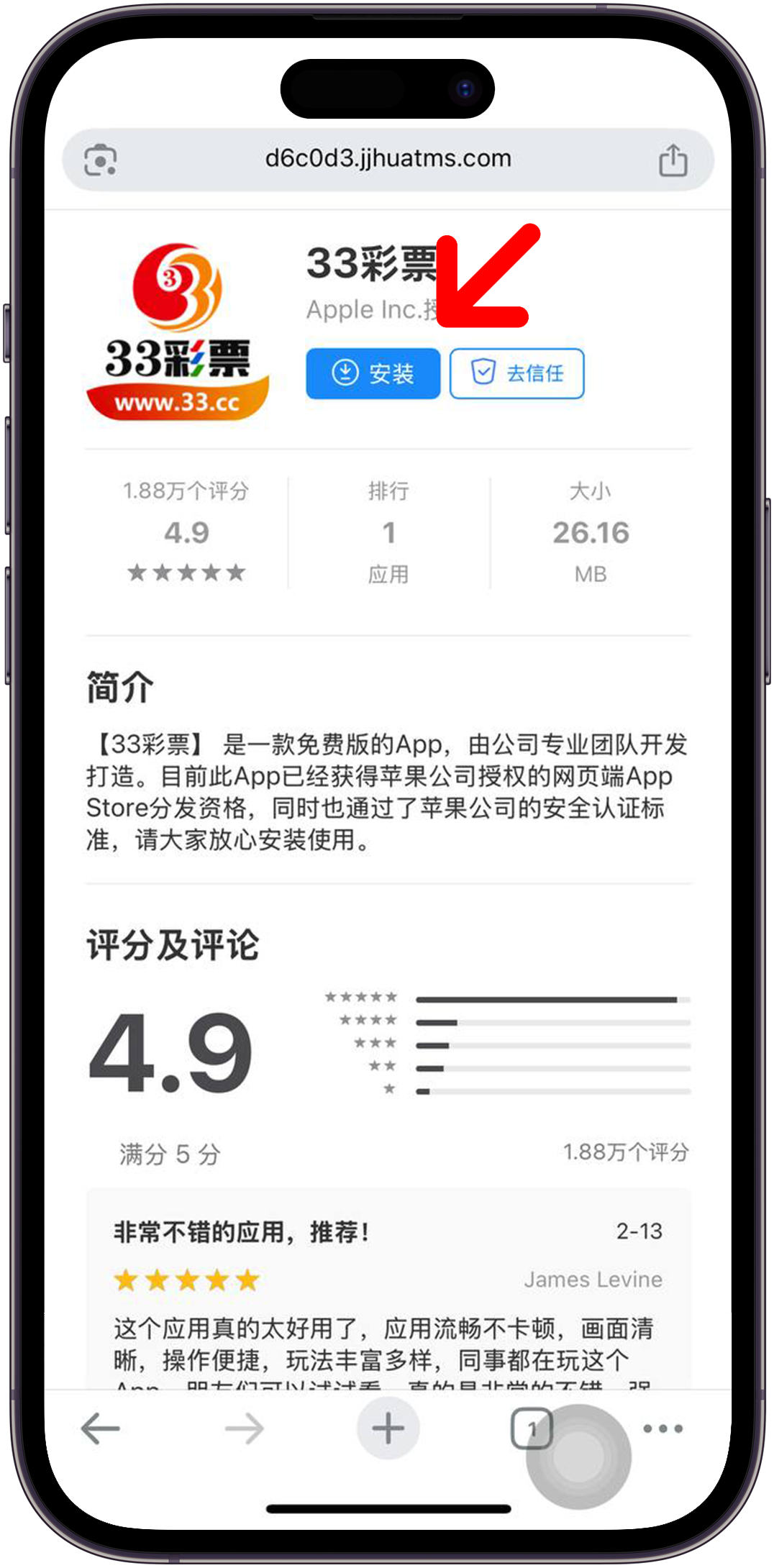Open the camera lens search icon
This screenshot has height=1568, width=774.
[101, 160]
